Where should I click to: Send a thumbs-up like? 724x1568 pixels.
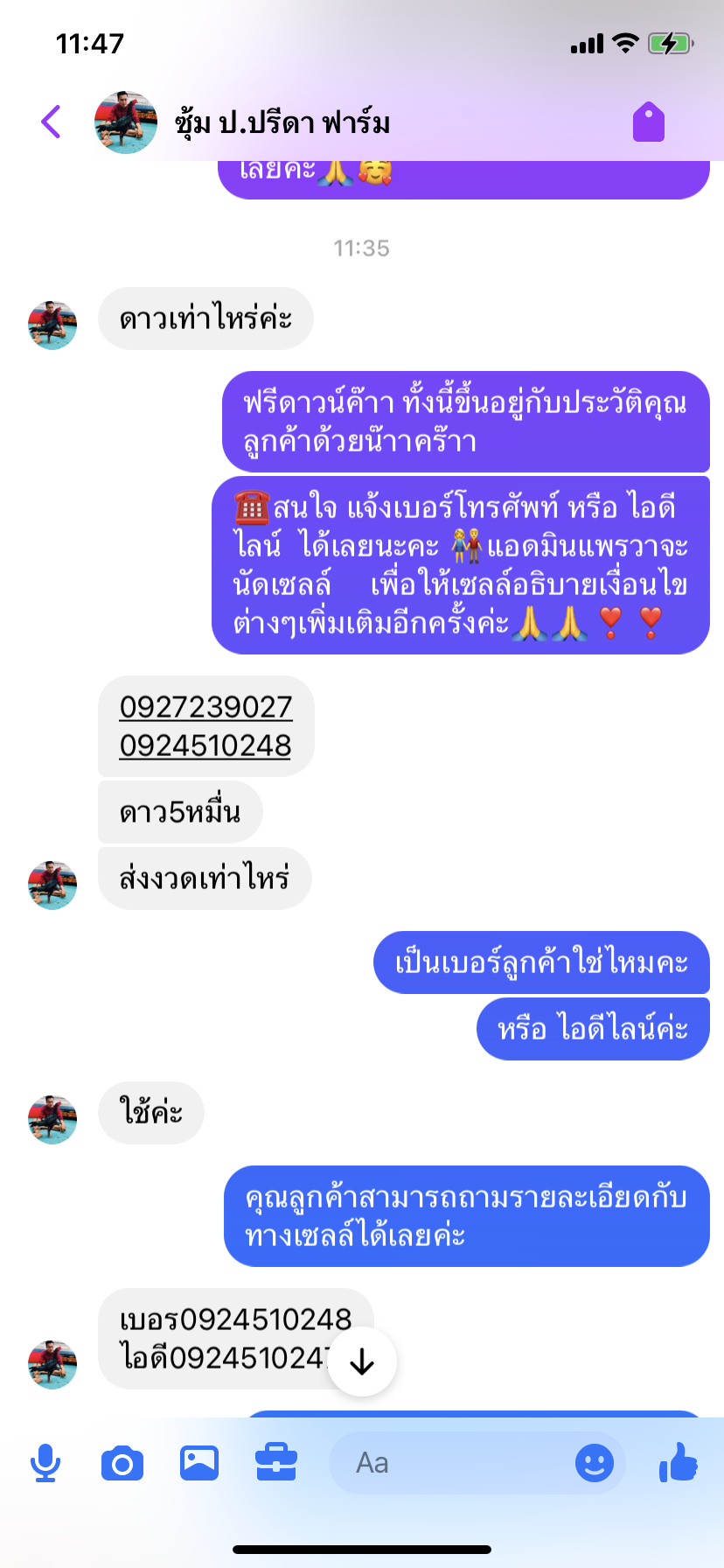point(679,1462)
